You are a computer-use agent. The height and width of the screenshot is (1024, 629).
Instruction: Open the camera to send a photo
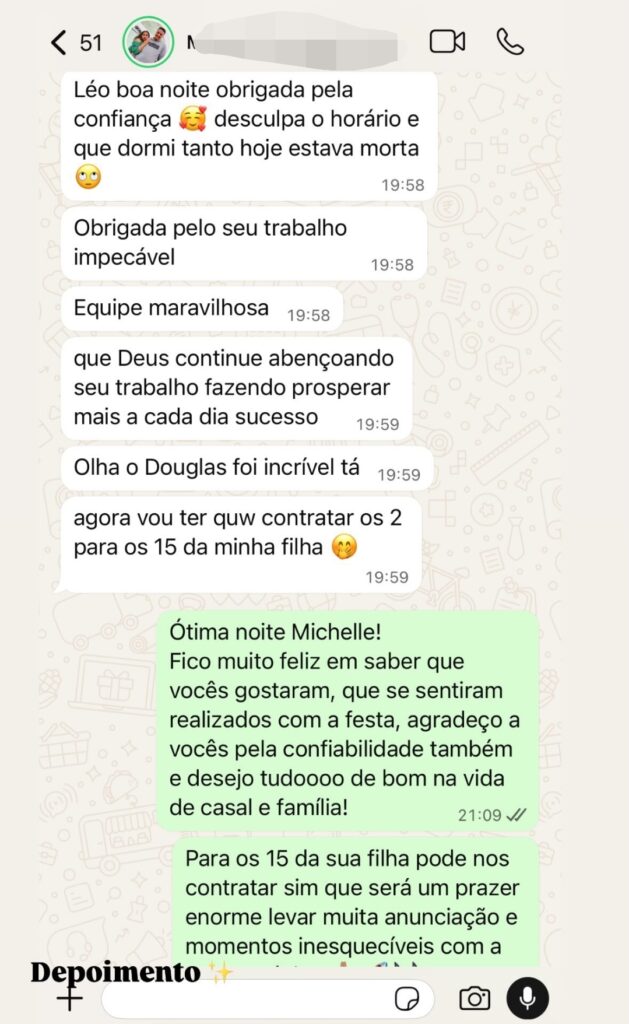pos(474,999)
